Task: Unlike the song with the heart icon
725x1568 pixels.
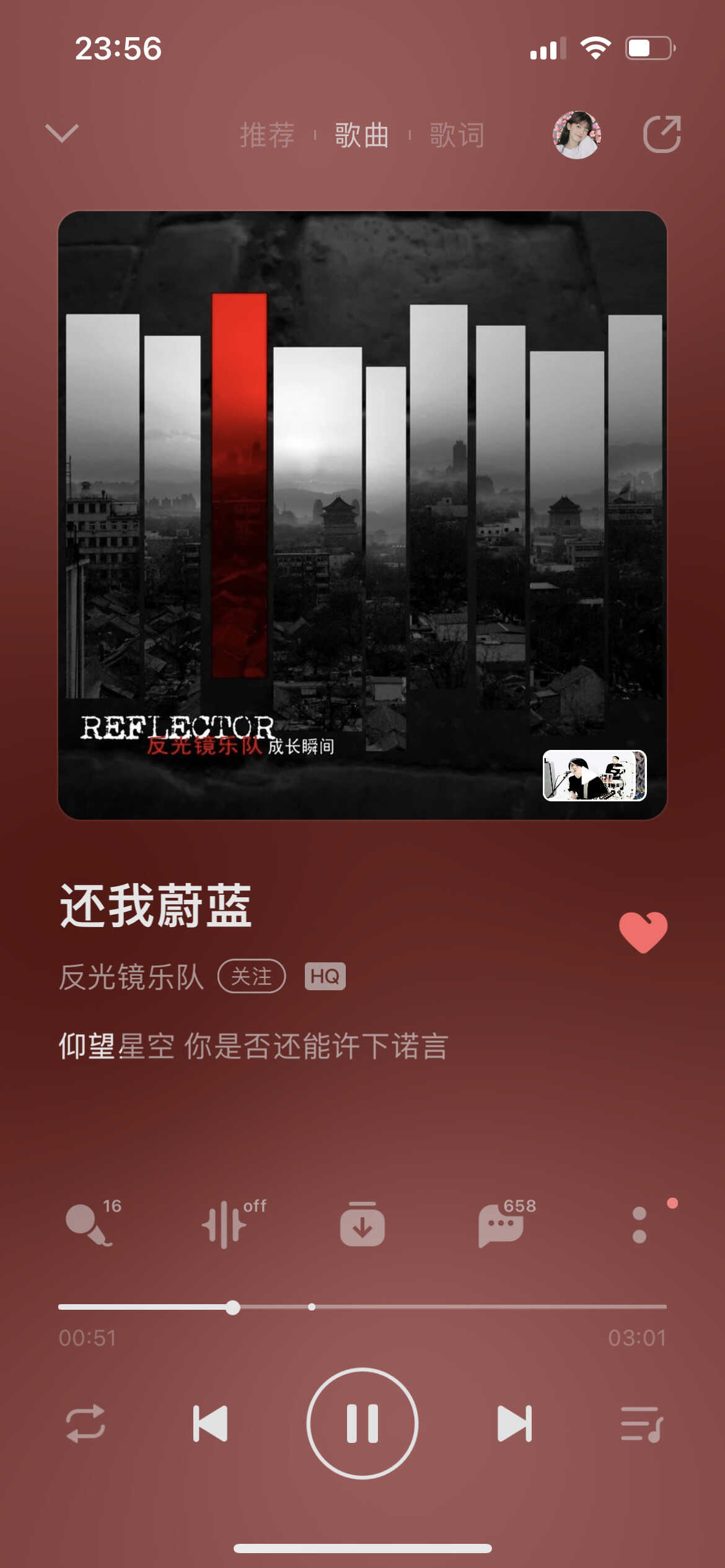Action: (643, 931)
